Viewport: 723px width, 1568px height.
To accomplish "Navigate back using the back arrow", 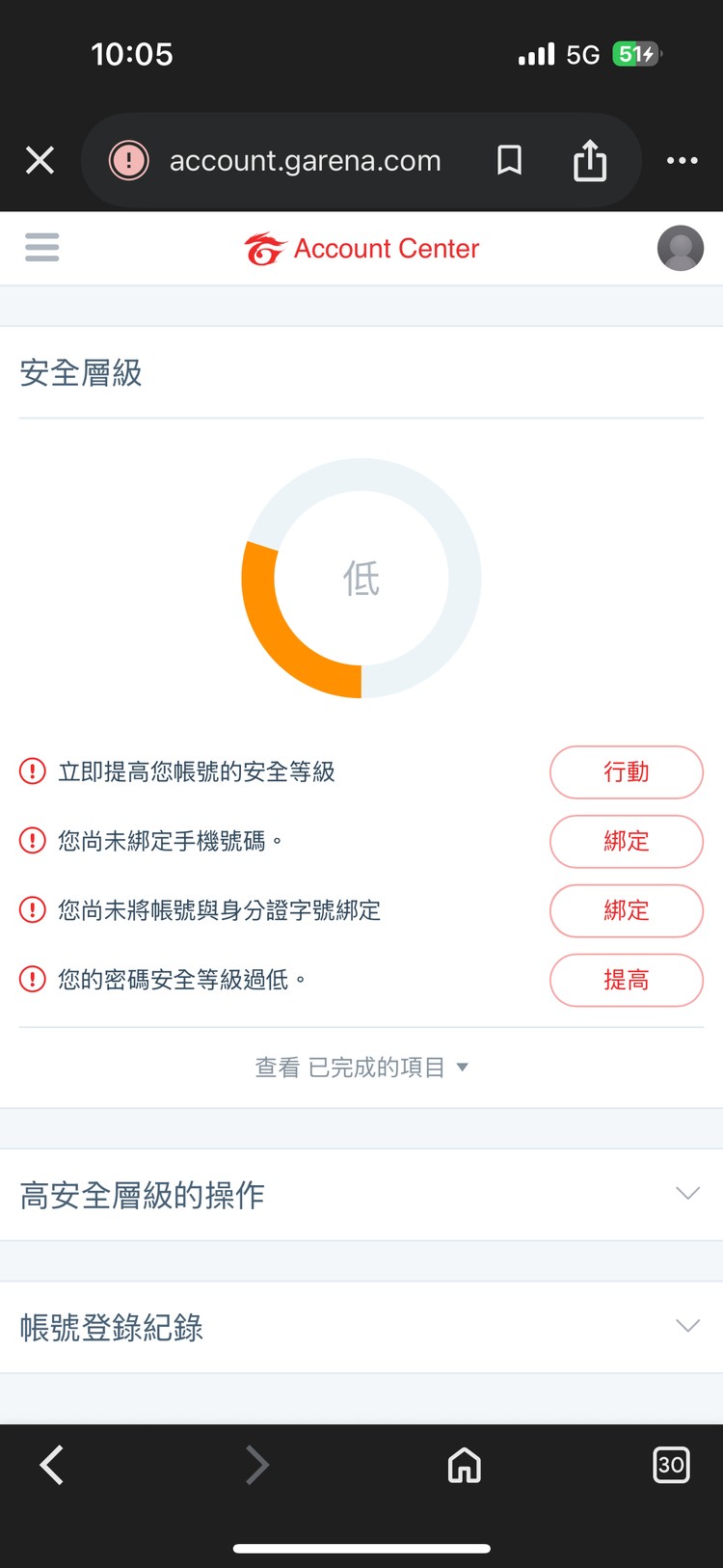I will coord(50,1465).
